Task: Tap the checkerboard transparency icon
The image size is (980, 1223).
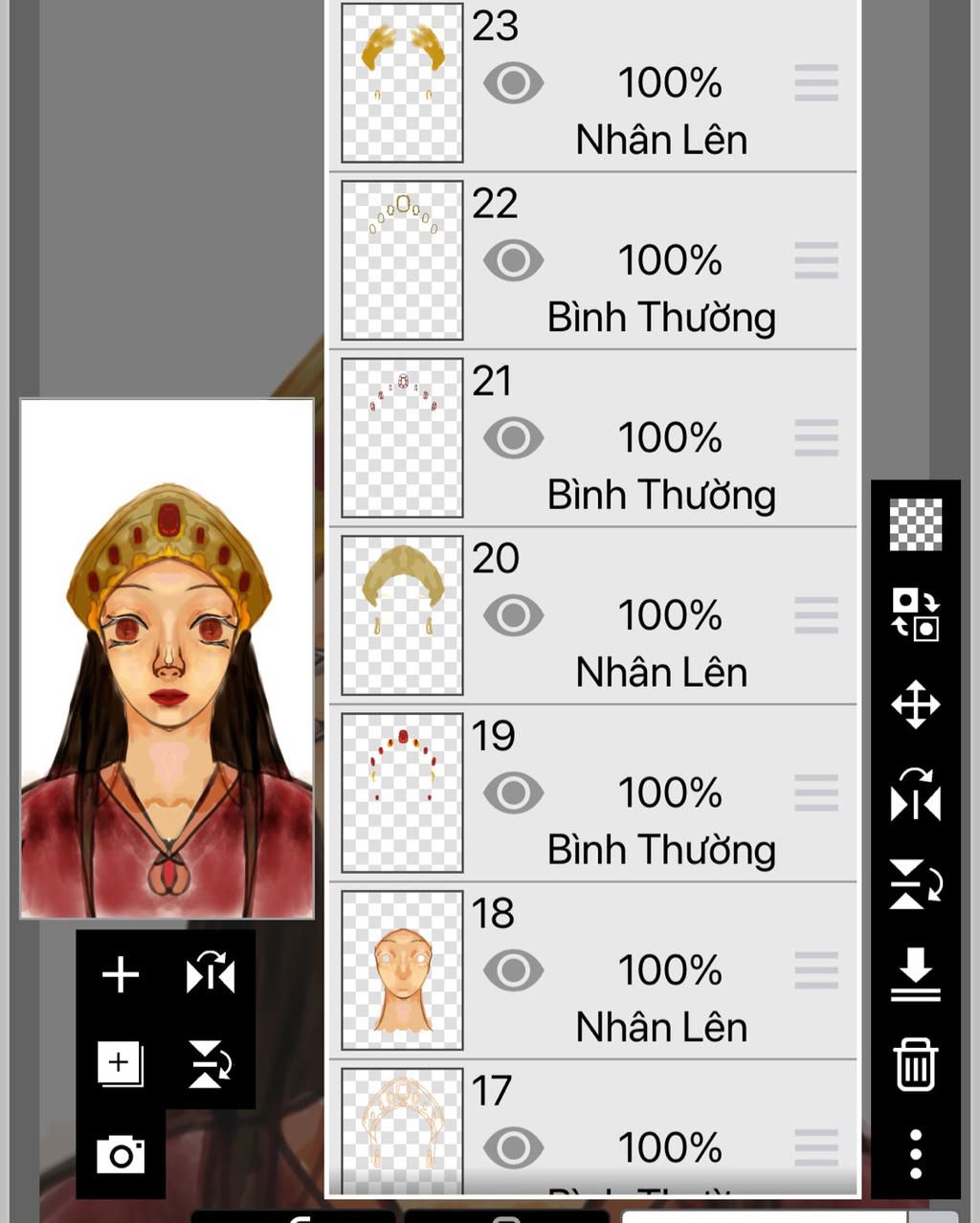Action: pyautogui.click(x=915, y=524)
